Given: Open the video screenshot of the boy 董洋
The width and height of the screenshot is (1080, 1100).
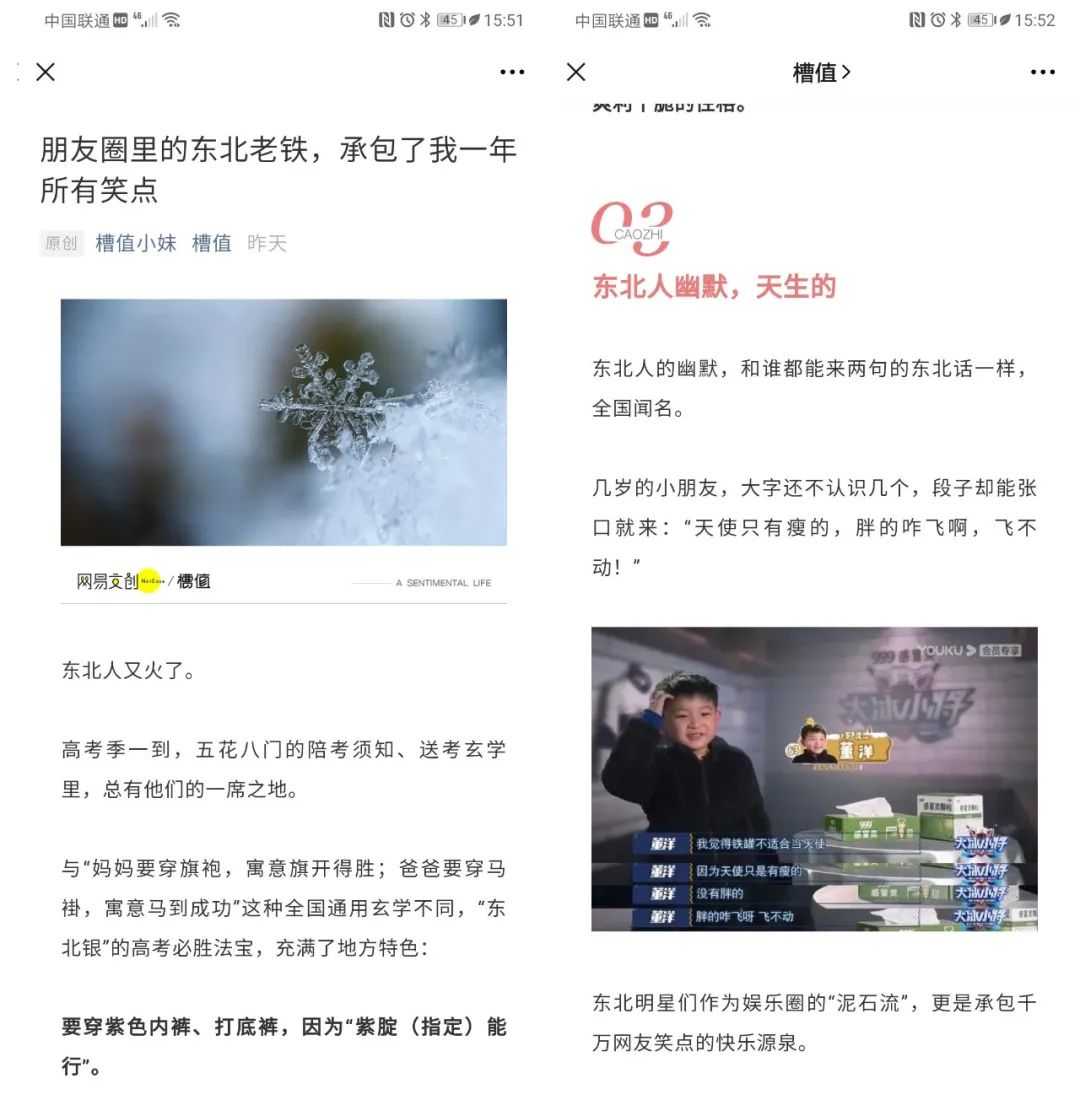Looking at the screenshot, I should tap(814, 779).
